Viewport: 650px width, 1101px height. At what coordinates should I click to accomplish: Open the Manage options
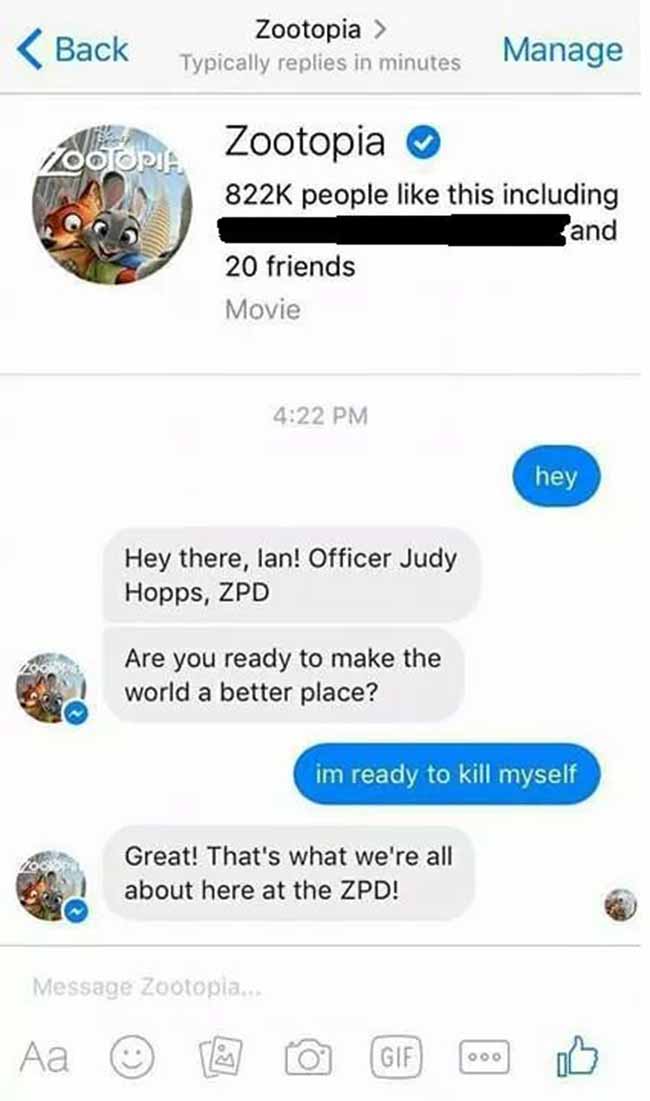click(x=562, y=50)
